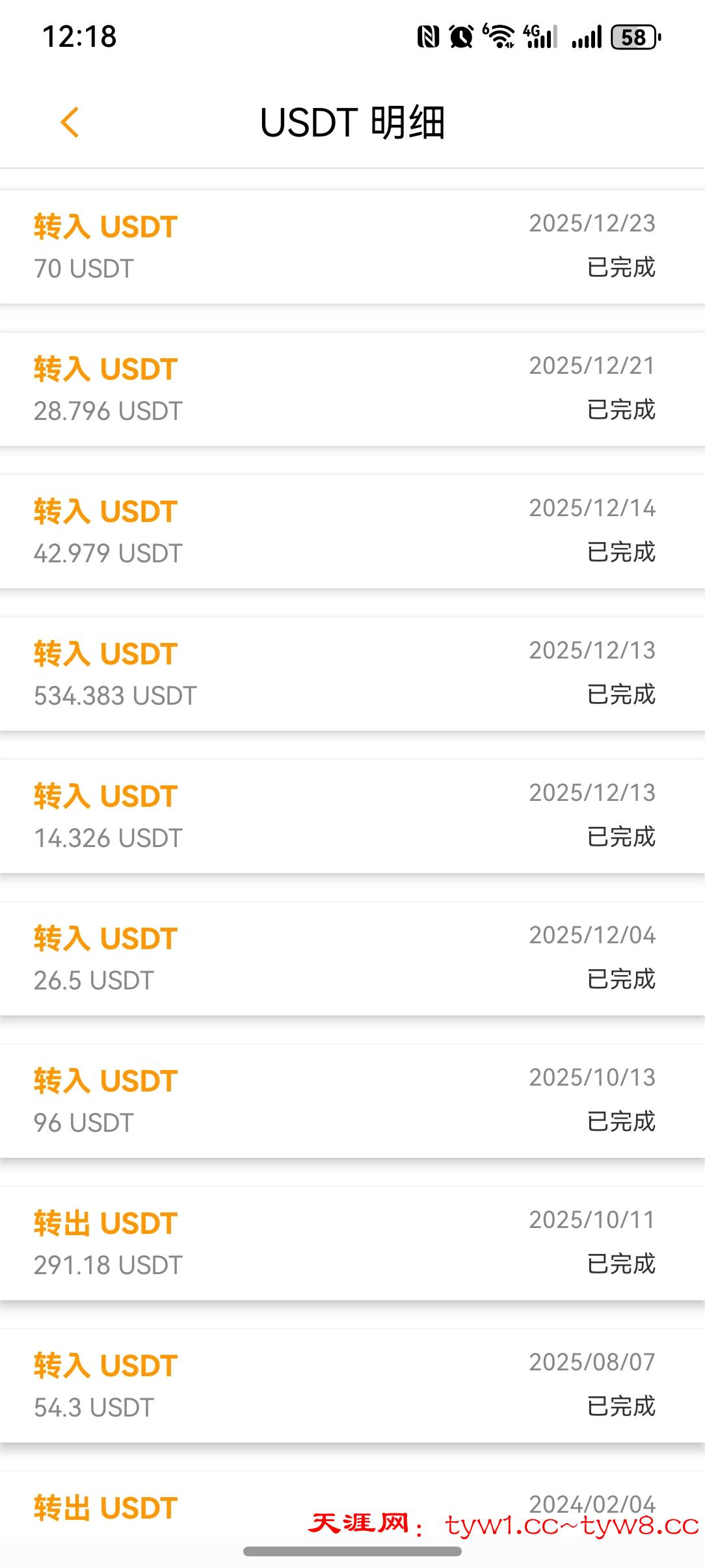
Task: Open the 291.18 USDT transfer-out record
Action: [x=351, y=1244]
